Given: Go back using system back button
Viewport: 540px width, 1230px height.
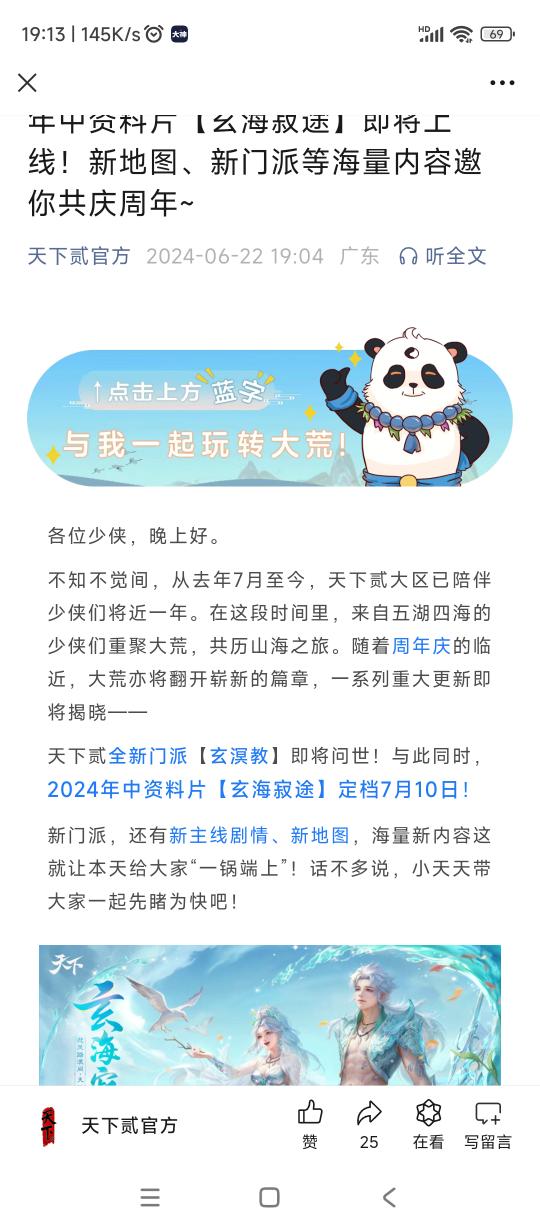Looking at the screenshot, I should pos(389,1197).
